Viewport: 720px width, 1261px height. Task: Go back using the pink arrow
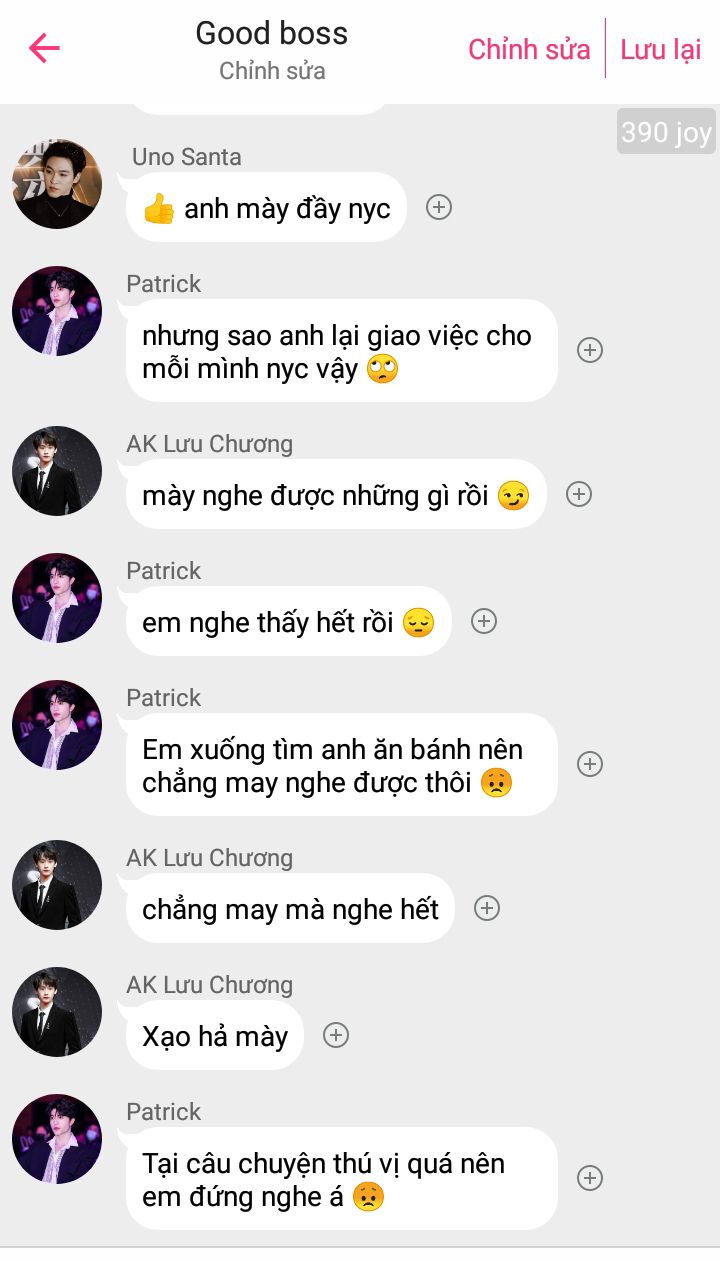(x=44, y=48)
